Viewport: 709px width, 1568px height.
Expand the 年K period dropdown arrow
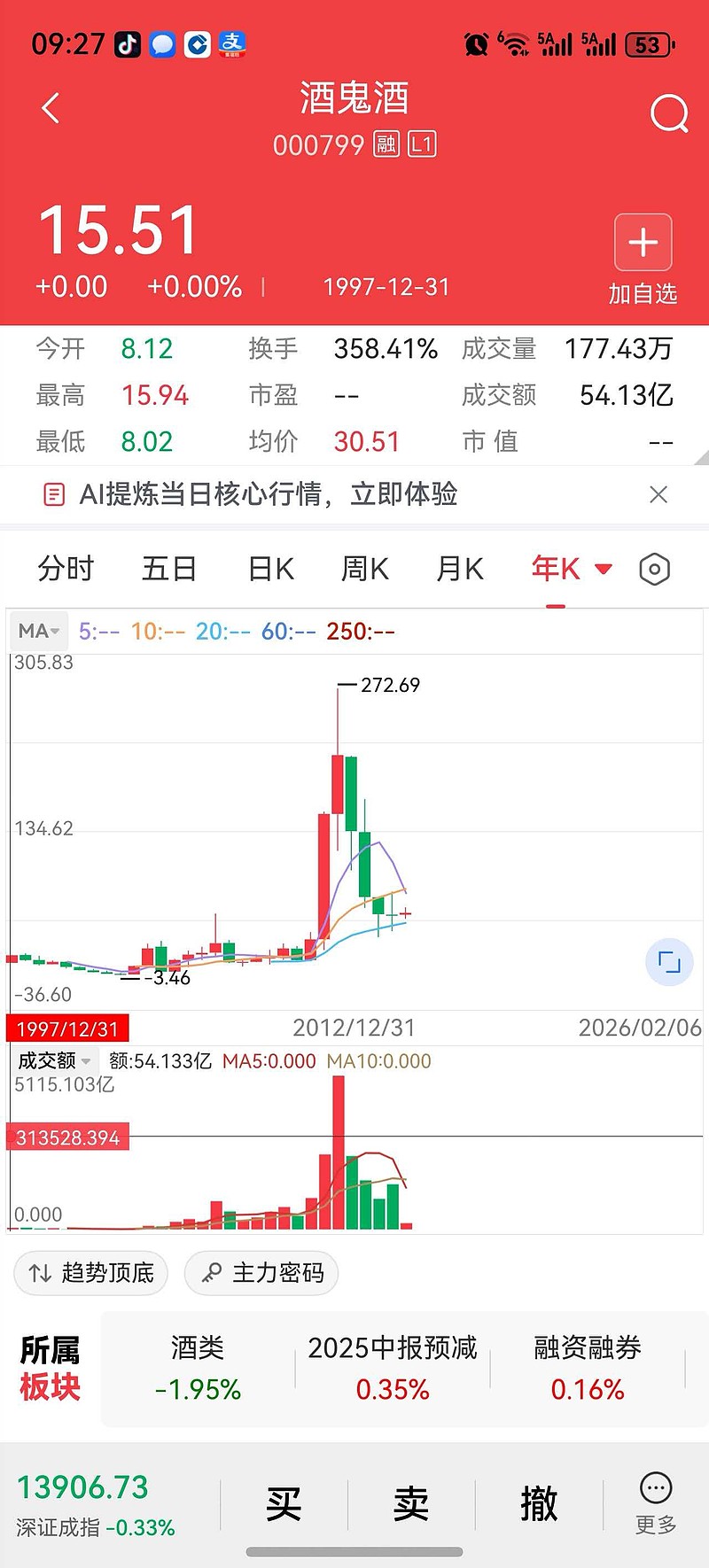point(602,570)
